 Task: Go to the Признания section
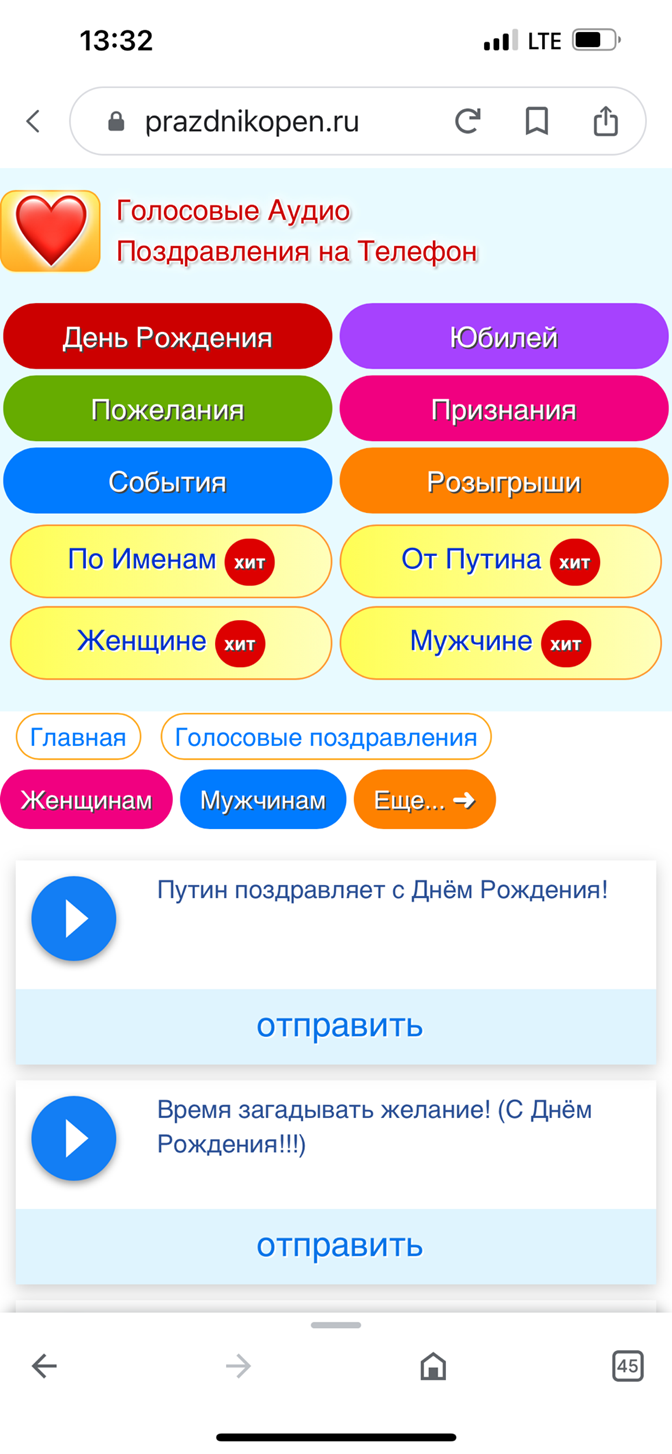click(503, 409)
